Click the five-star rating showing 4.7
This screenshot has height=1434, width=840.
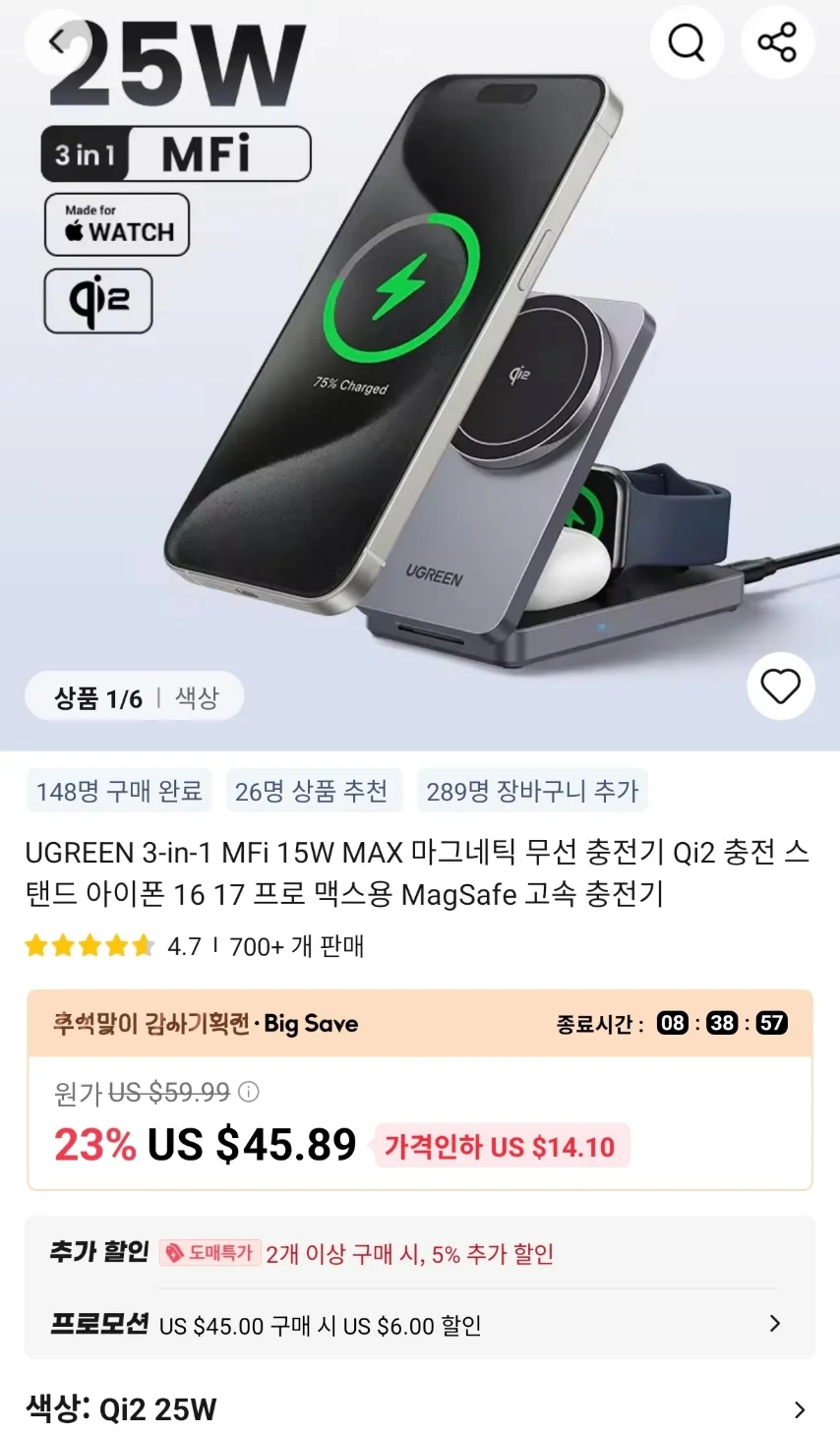click(x=89, y=945)
